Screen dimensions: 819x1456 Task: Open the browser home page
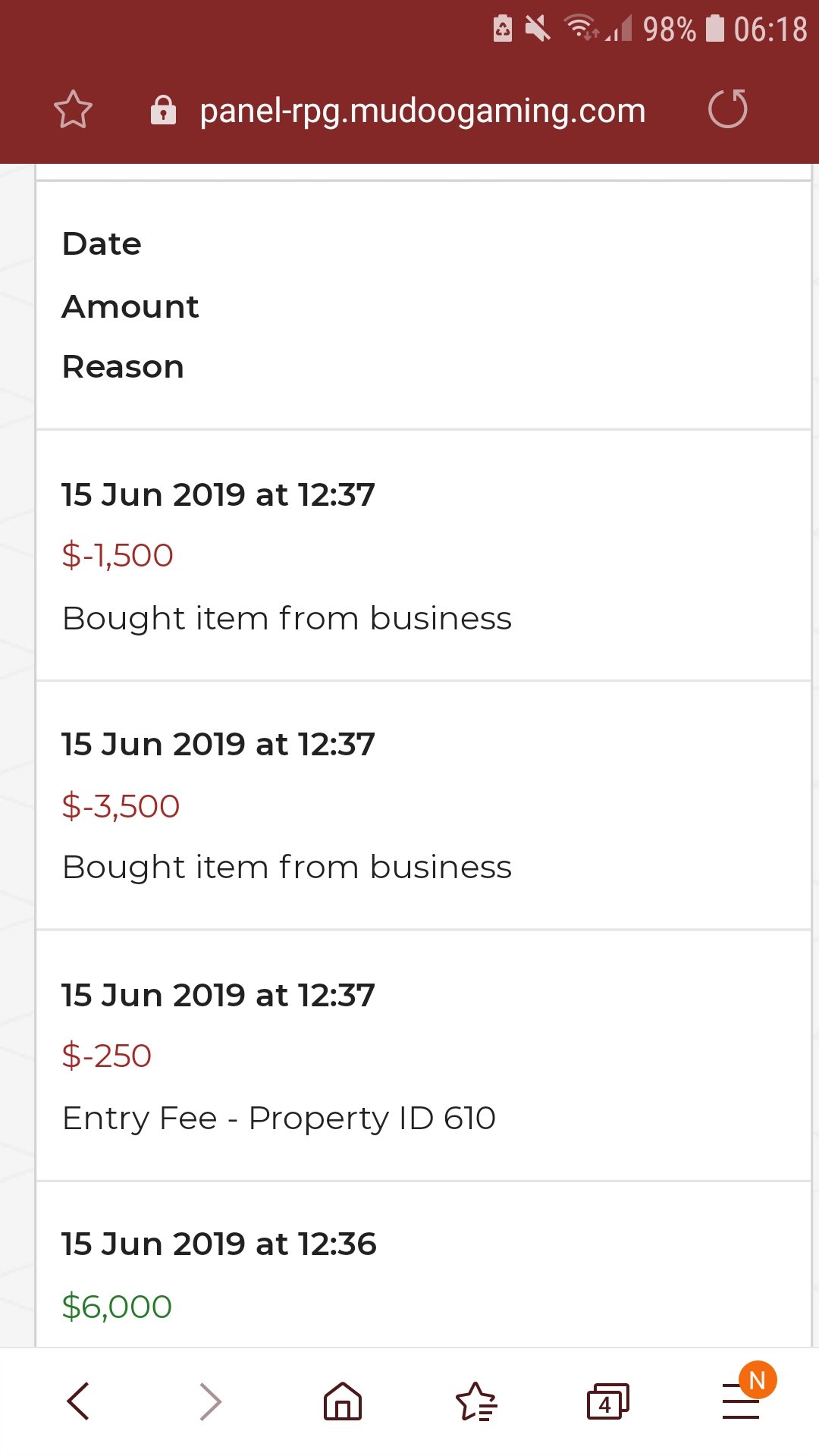coord(343,1401)
